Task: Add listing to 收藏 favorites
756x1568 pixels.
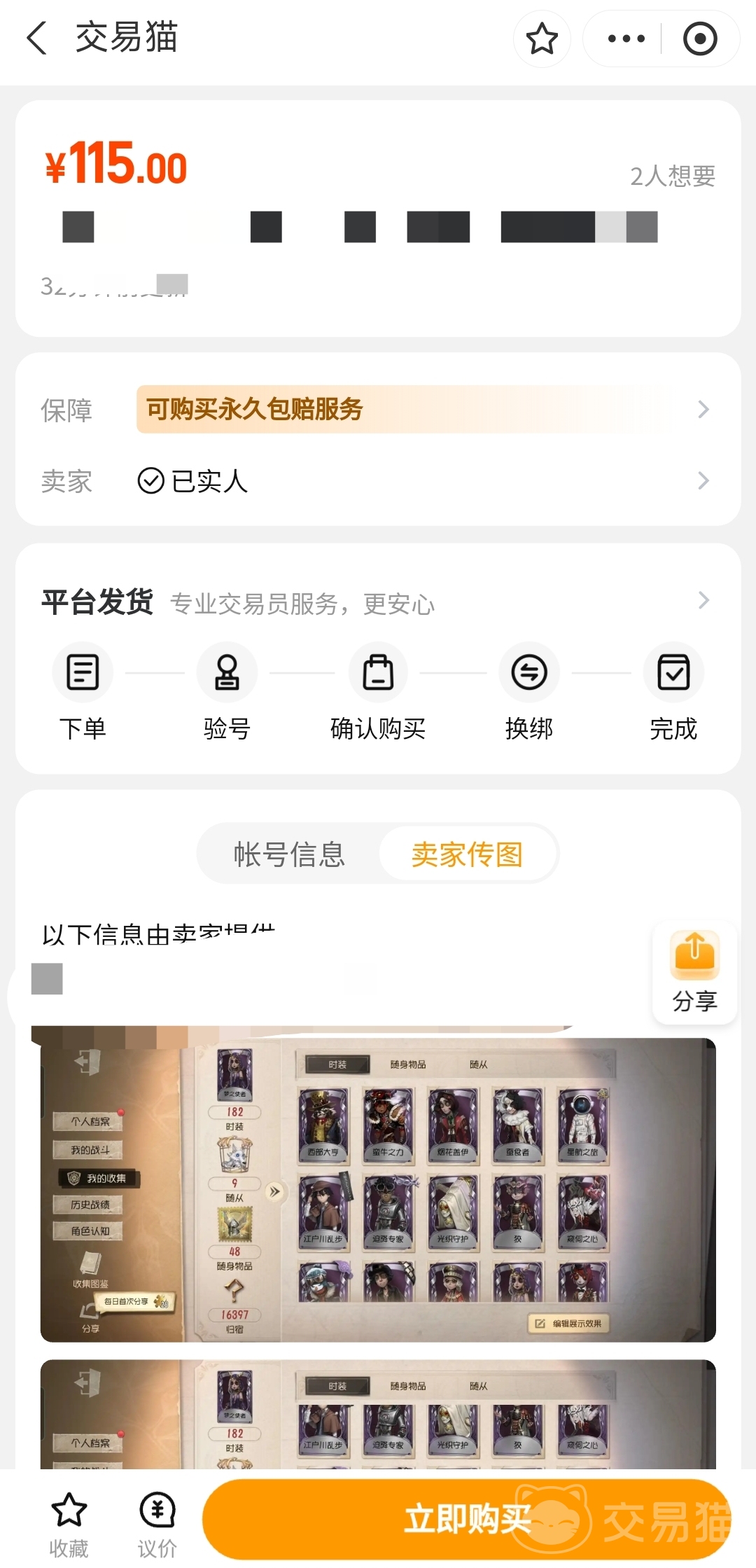Action: point(69,1523)
